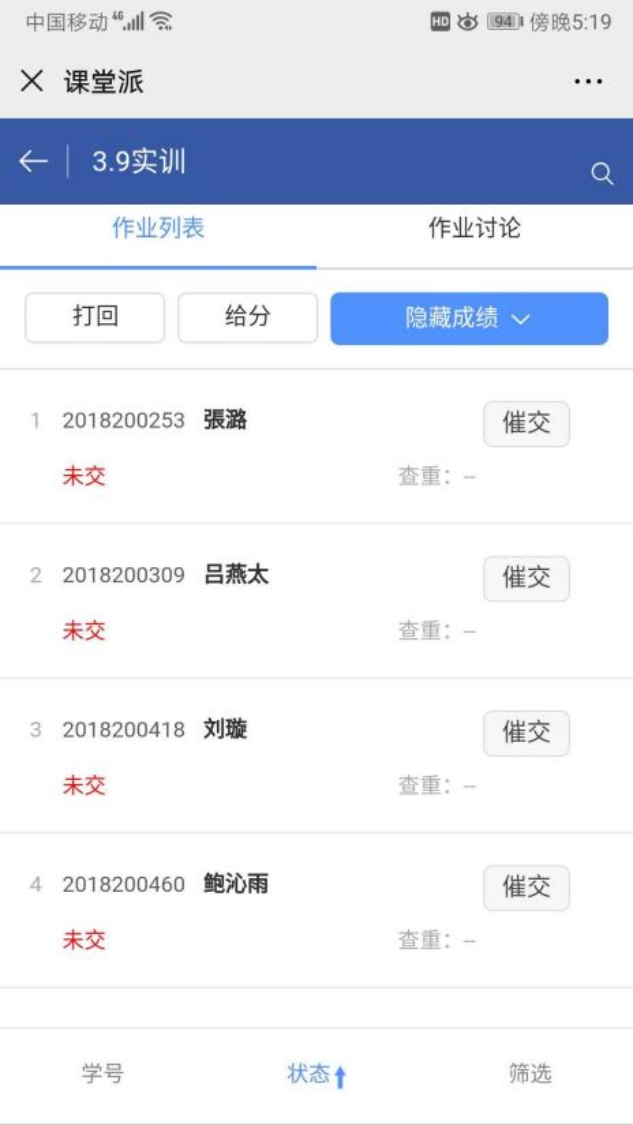Image resolution: width=633 pixels, height=1125 pixels.
Task: Remind 刘璇 with 催交
Action: [526, 733]
